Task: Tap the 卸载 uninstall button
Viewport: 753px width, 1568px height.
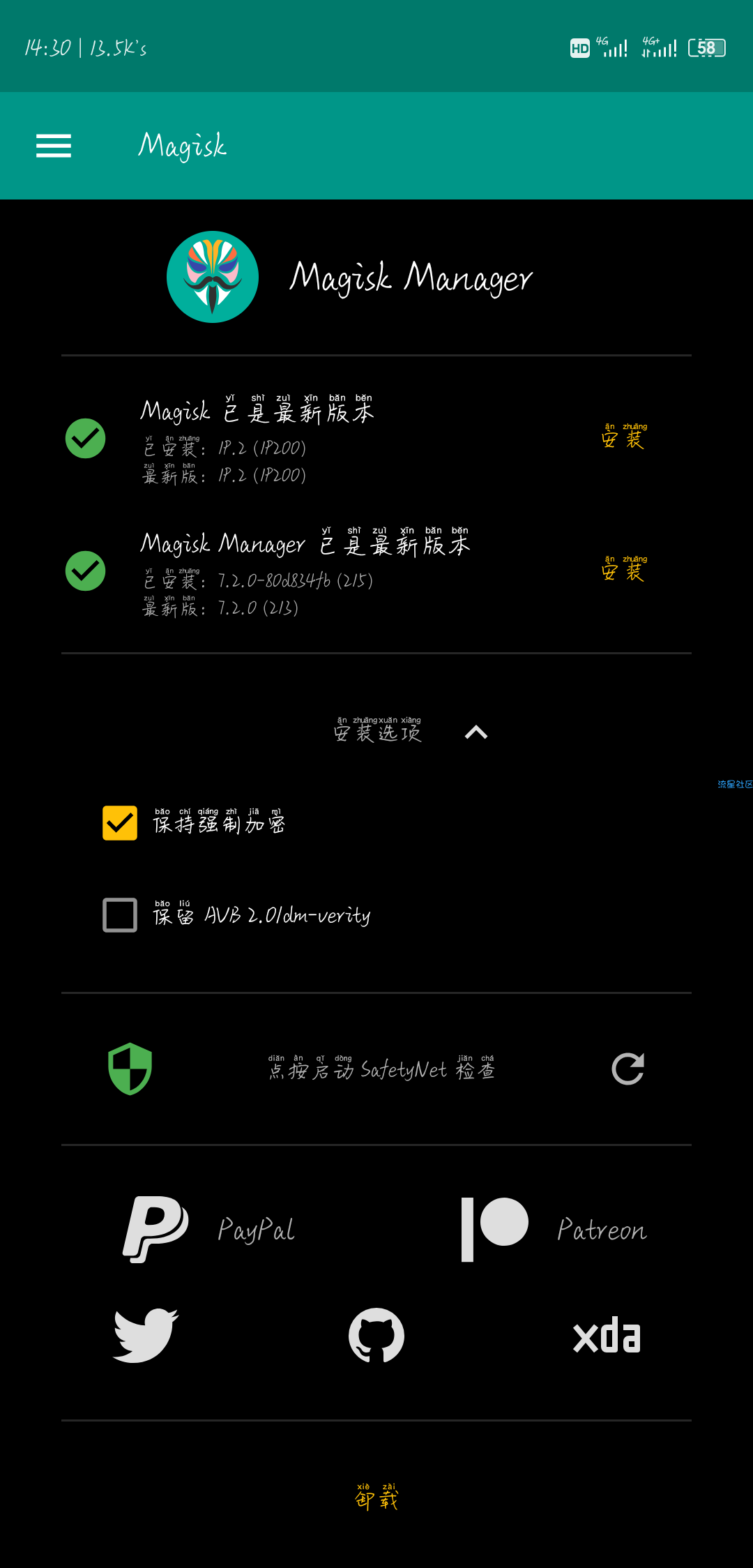Action: 376,1496
